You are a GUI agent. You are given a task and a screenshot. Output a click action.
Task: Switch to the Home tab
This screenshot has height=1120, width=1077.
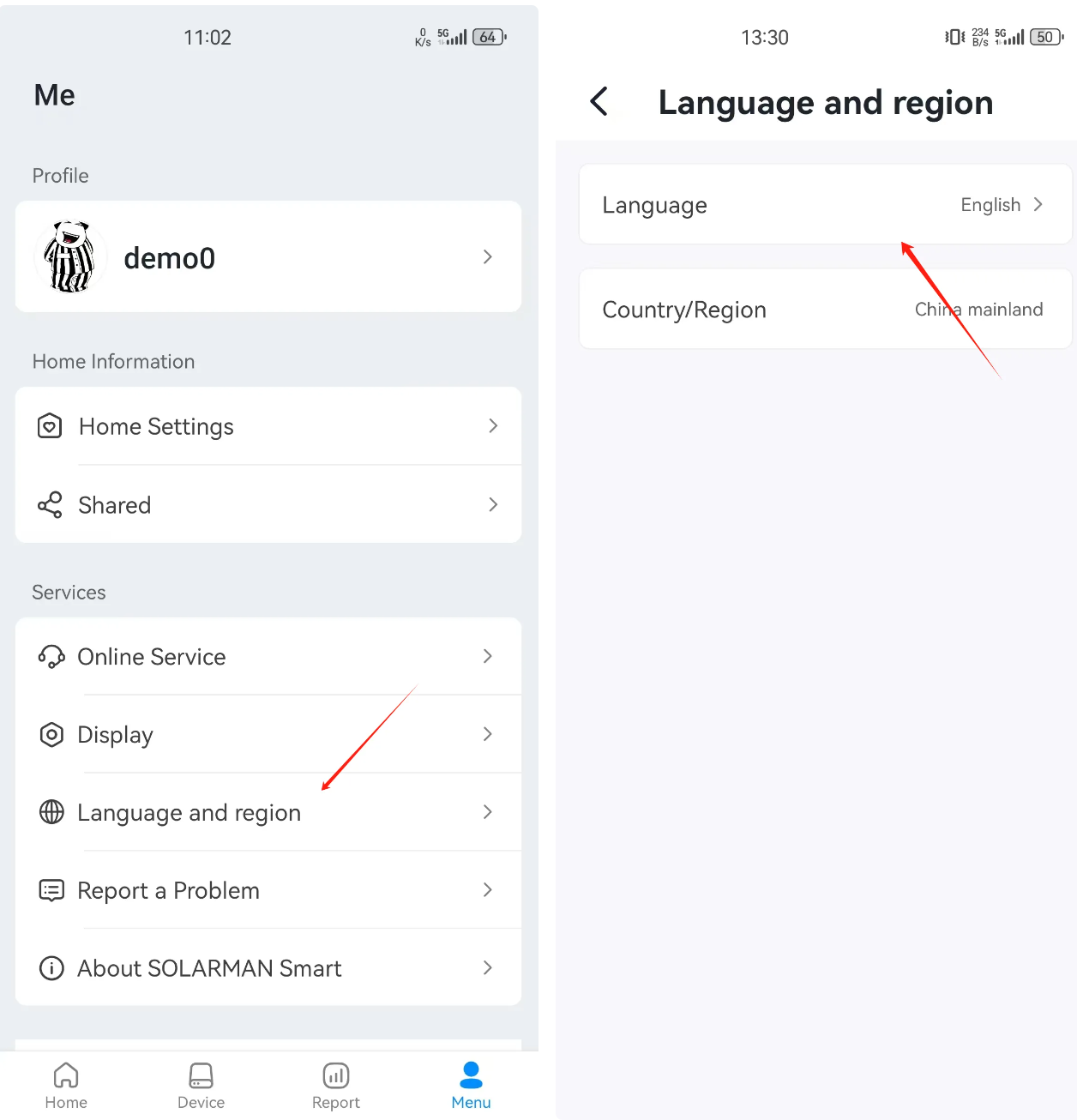pyautogui.click(x=66, y=1086)
